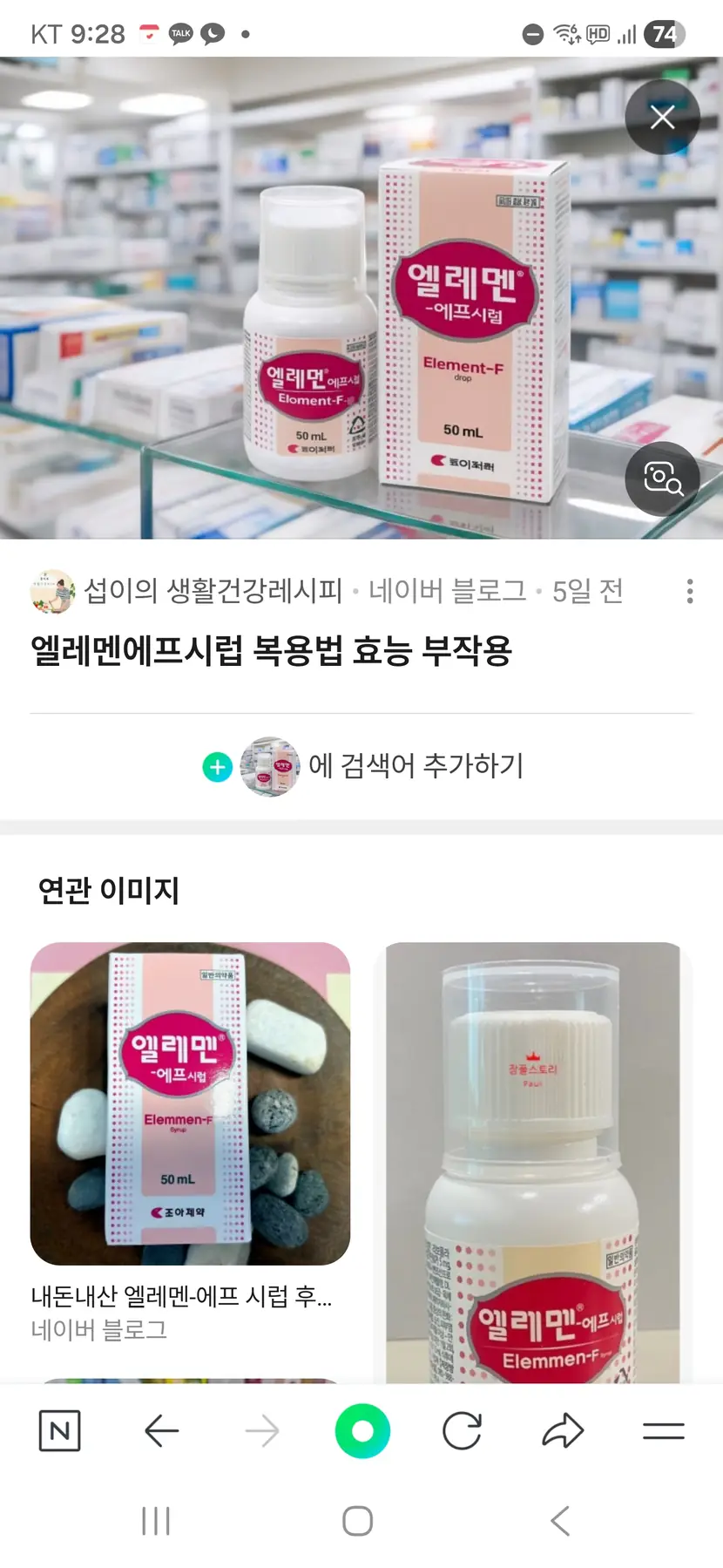Viewport: 723px width, 1568px height.
Task: Tap the green circle search button
Action: click(x=362, y=1430)
